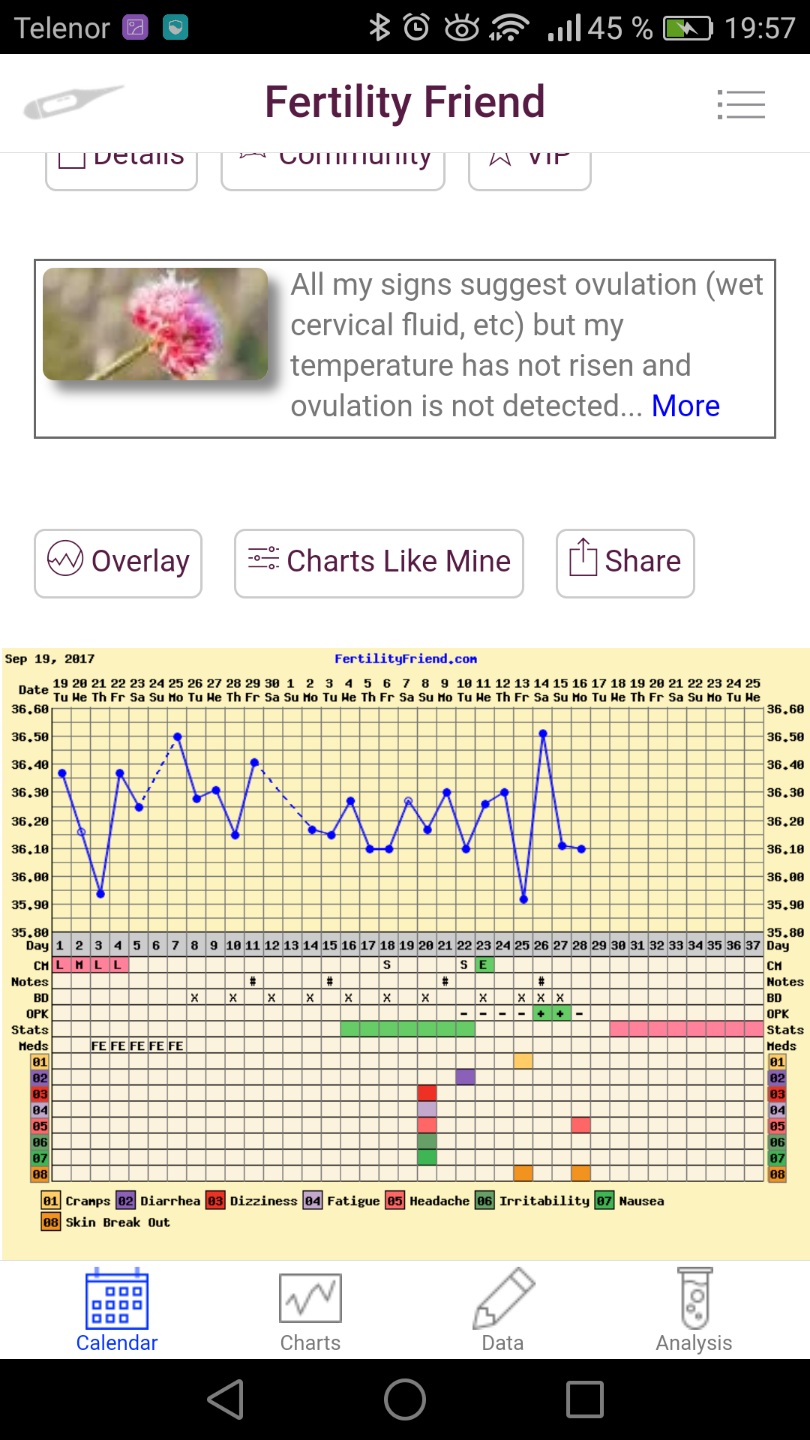Viewport: 810px width, 1440px height.
Task: Open the temperature chart image
Action: (405, 950)
